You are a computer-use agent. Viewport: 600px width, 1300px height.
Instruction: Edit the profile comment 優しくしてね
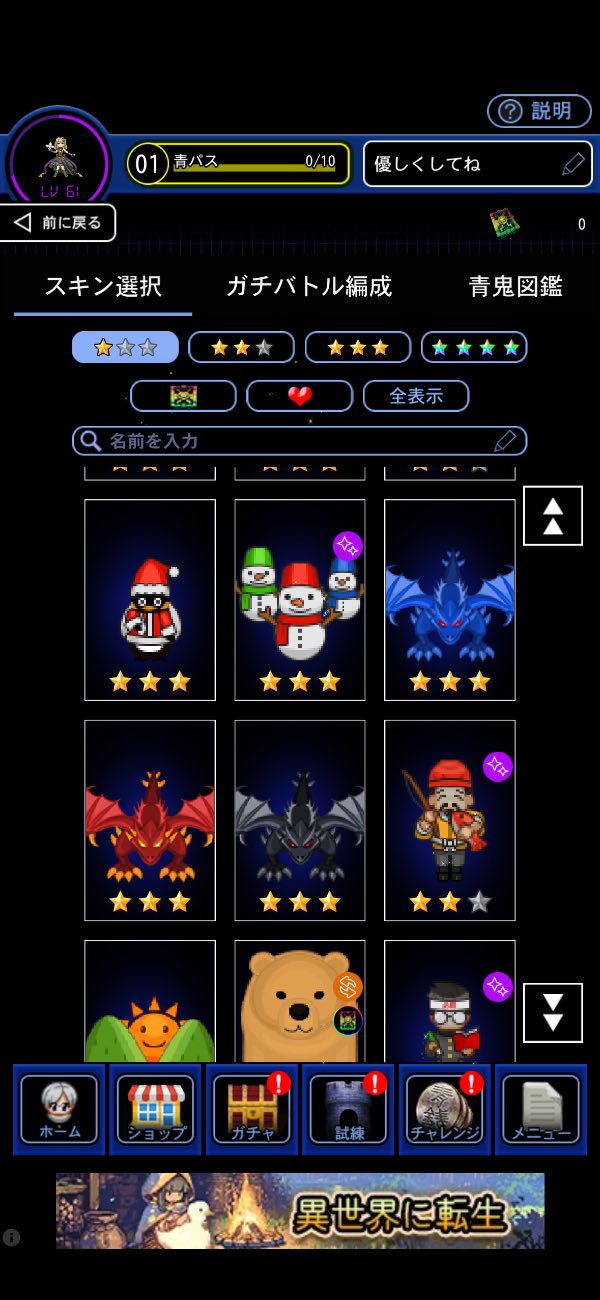(x=477, y=164)
